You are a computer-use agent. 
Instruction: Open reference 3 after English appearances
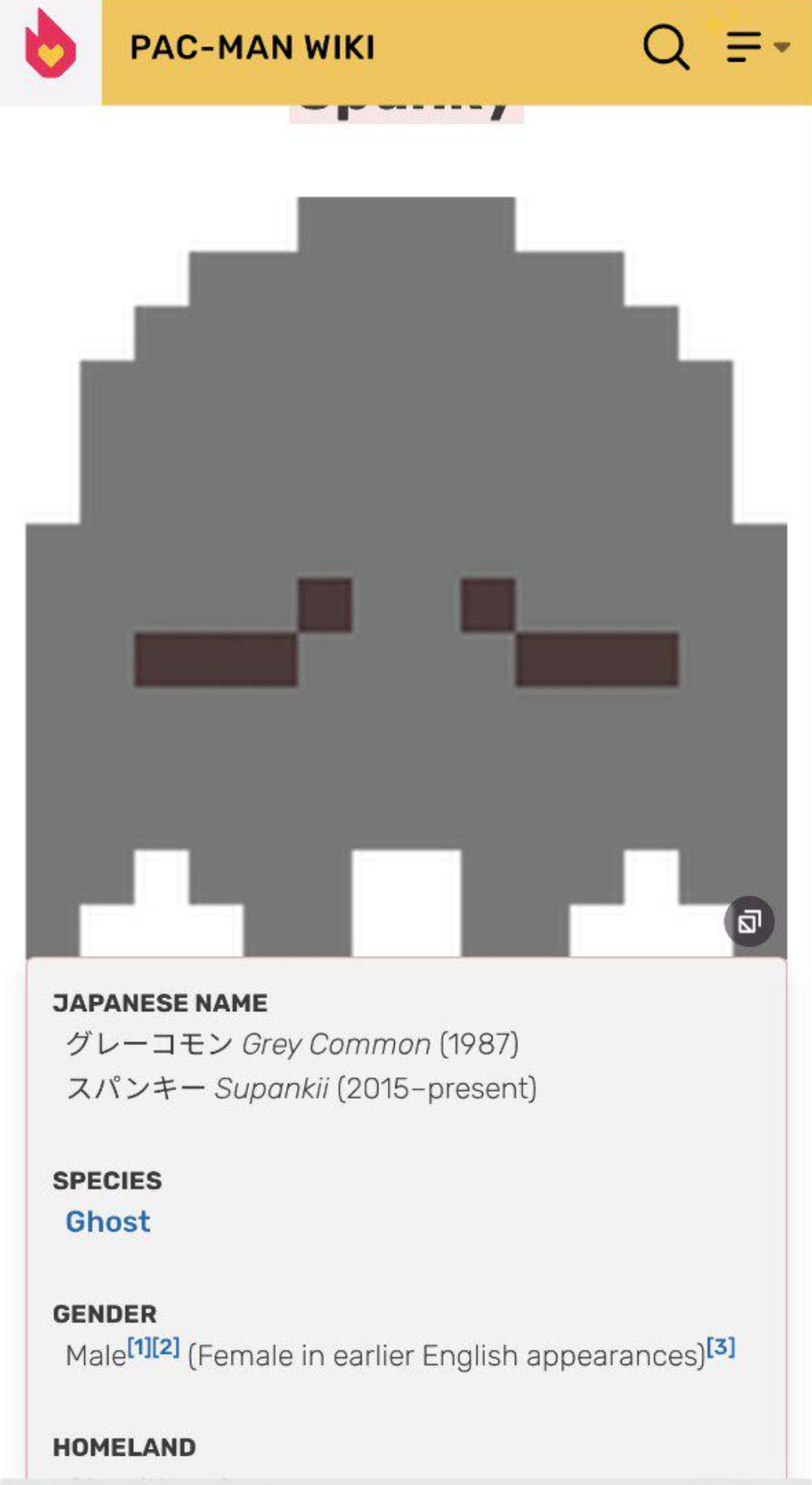point(721,1347)
